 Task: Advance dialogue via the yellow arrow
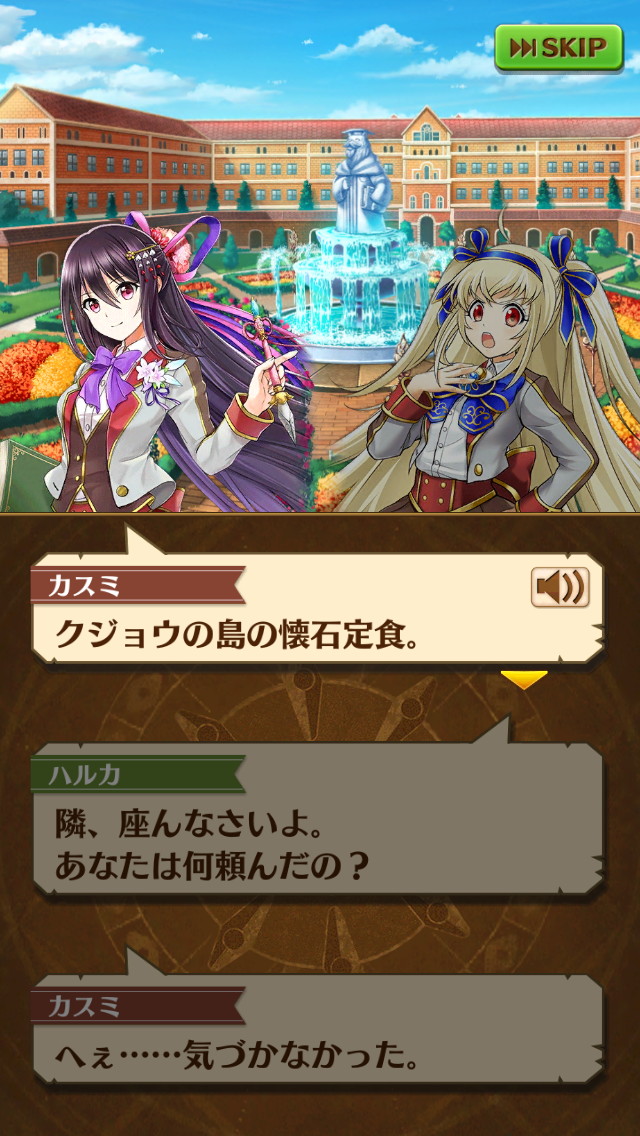524,680
